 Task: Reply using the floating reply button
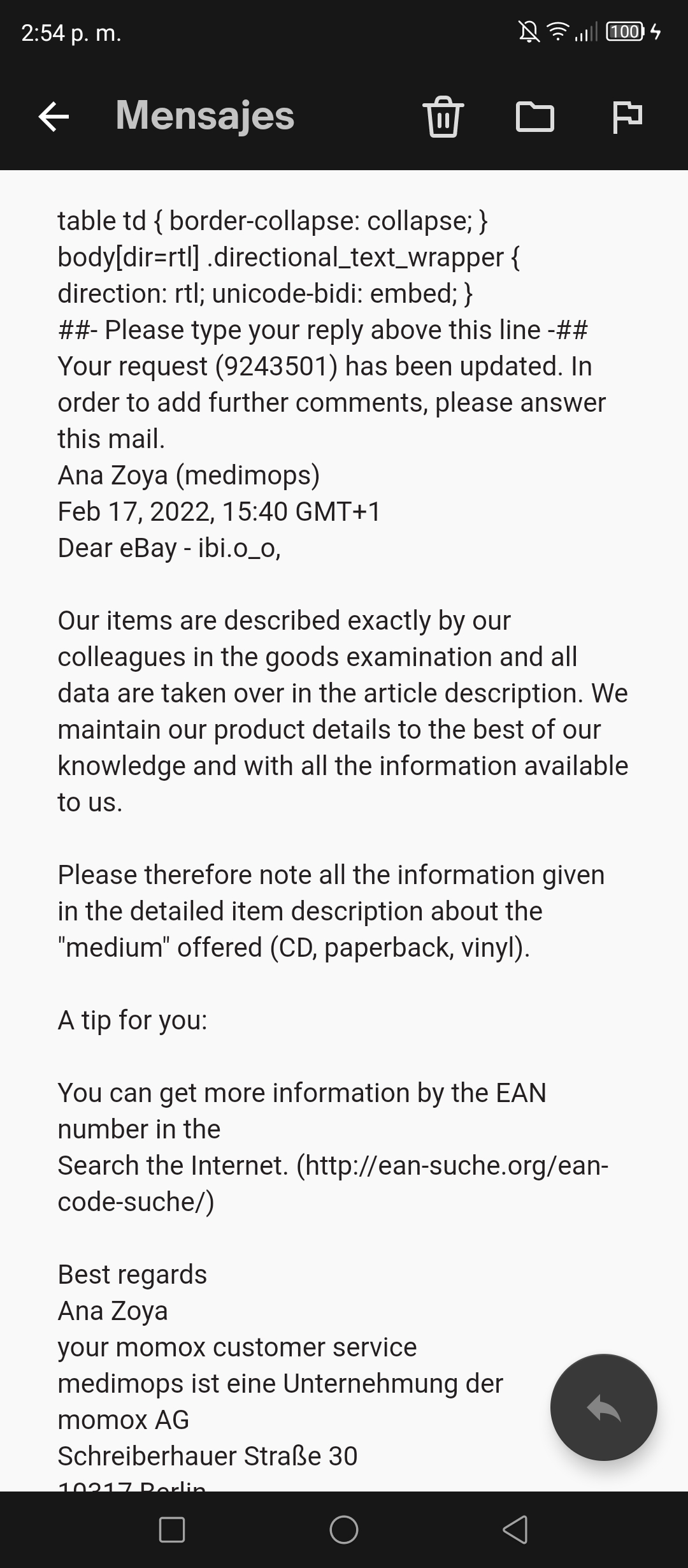604,1407
